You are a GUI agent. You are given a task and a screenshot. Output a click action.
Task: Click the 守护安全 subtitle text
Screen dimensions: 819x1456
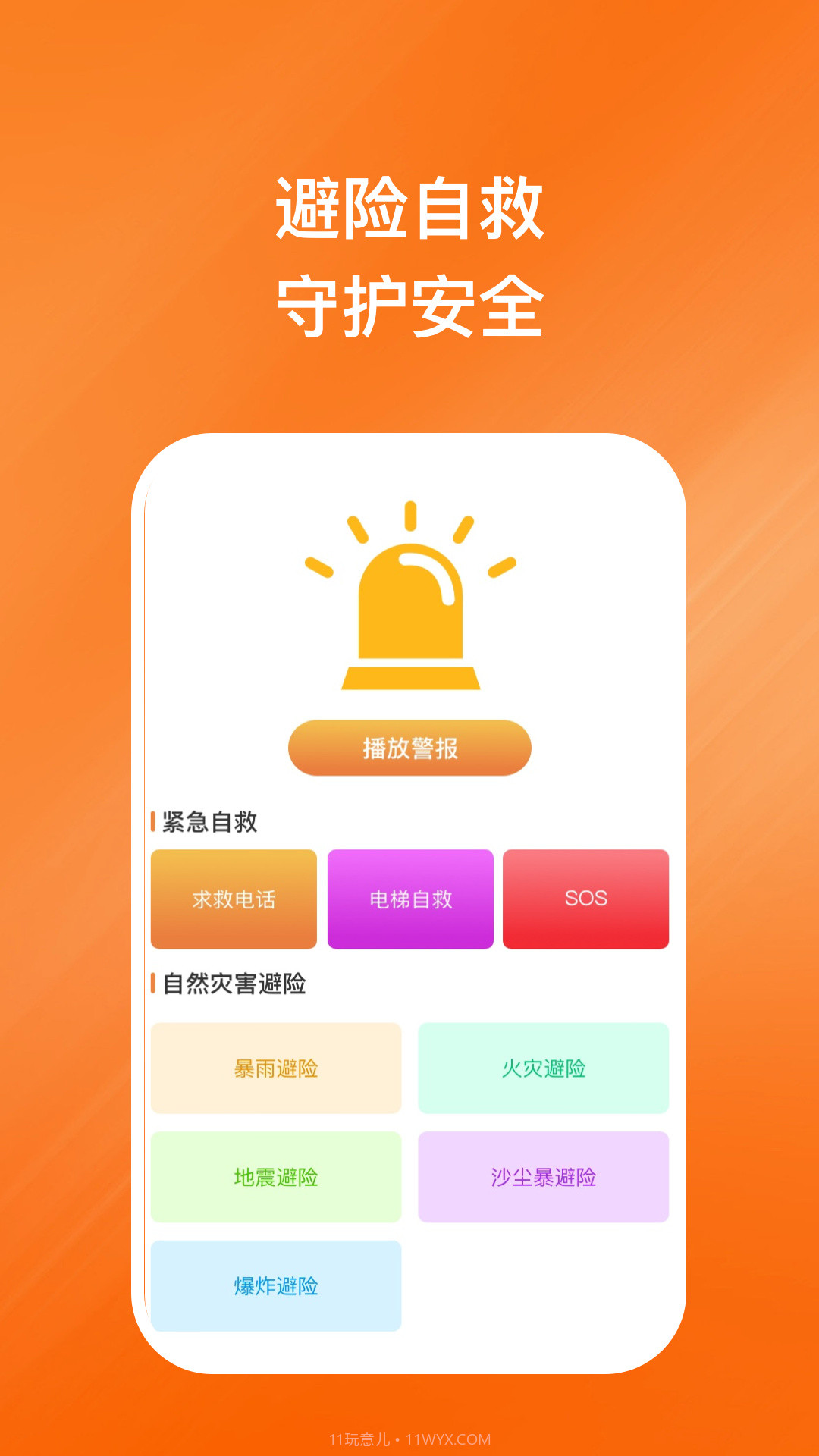[409, 300]
